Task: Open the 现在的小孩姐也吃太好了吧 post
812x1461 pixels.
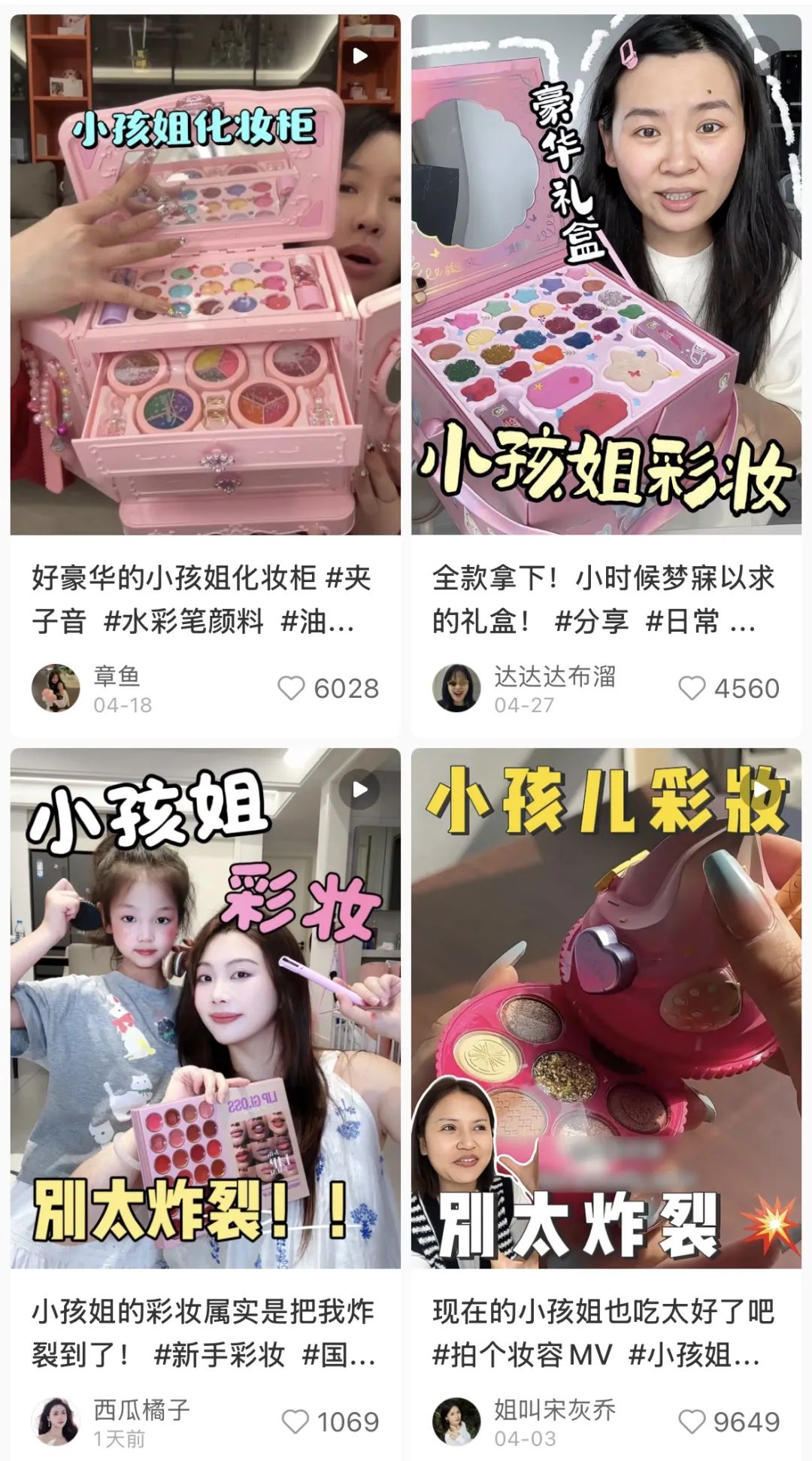Action: pos(606,1008)
